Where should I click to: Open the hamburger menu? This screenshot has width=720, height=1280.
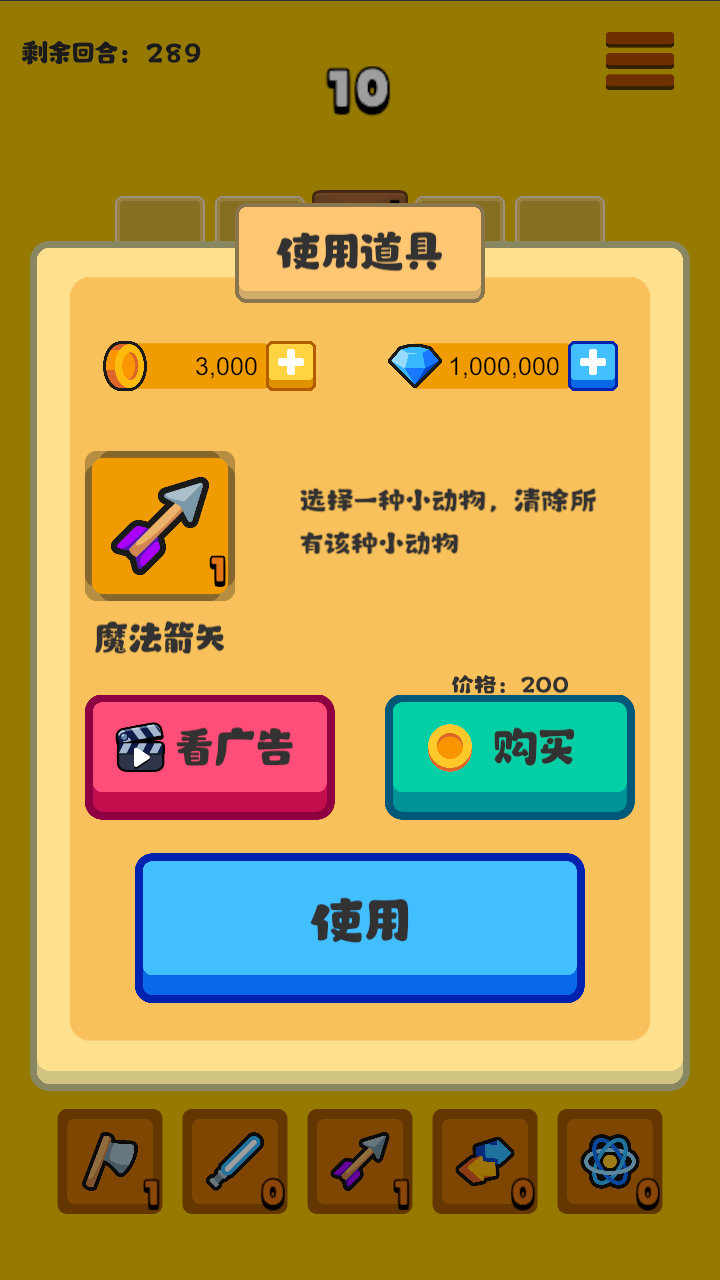point(639,61)
